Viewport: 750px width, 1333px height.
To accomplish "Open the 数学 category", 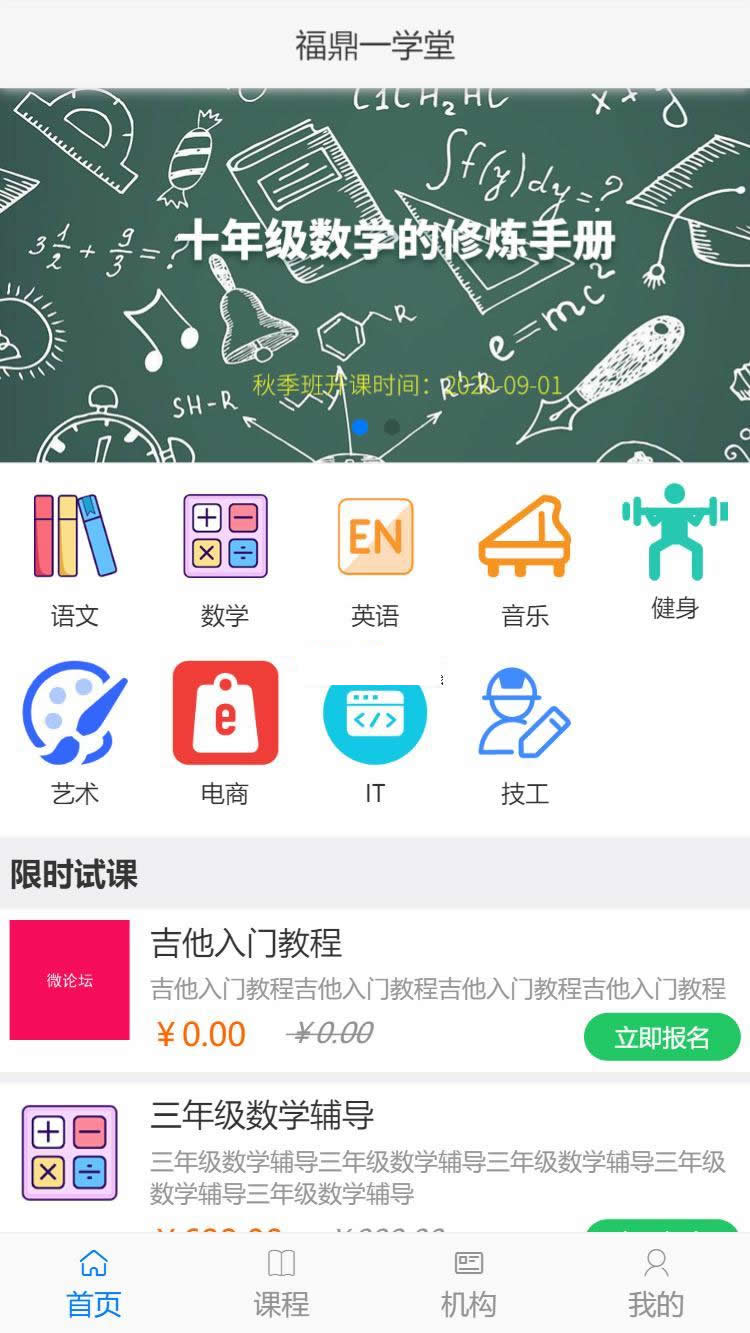I will [x=225, y=560].
